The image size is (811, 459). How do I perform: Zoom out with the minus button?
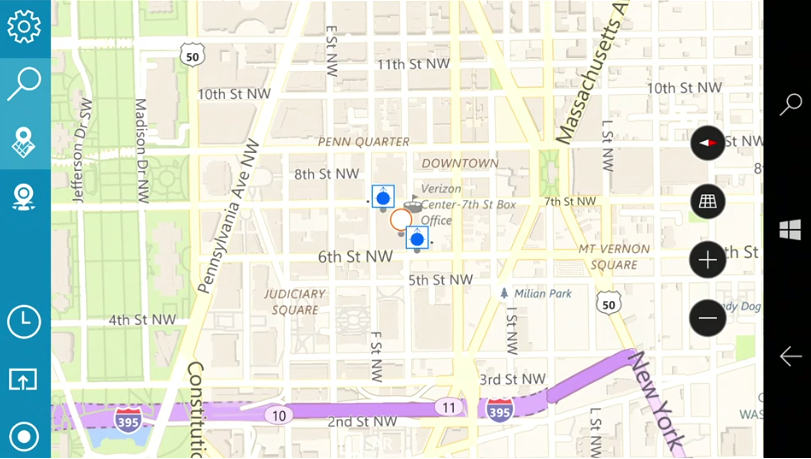pos(708,318)
